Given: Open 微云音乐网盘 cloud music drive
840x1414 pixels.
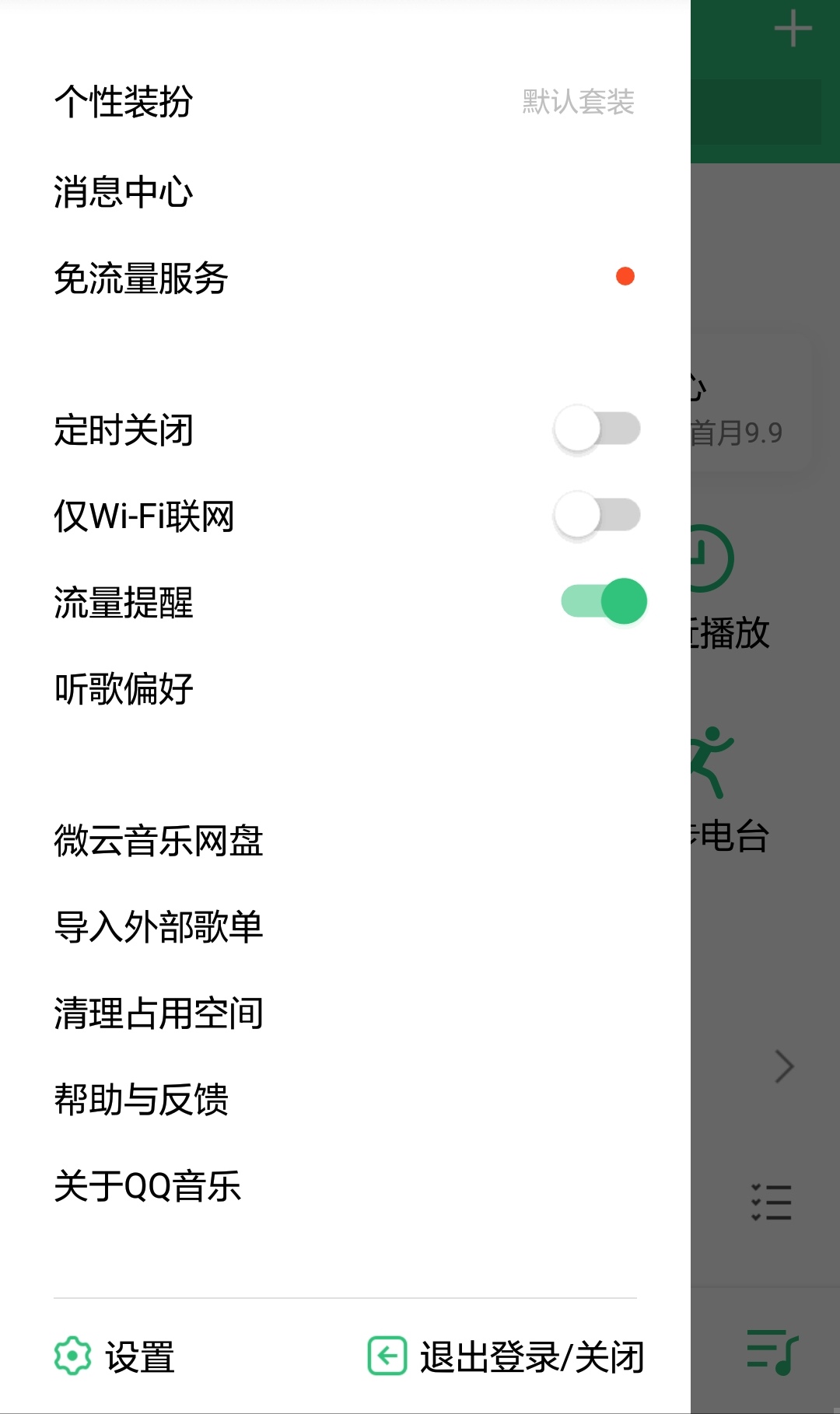Looking at the screenshot, I should coord(158,841).
